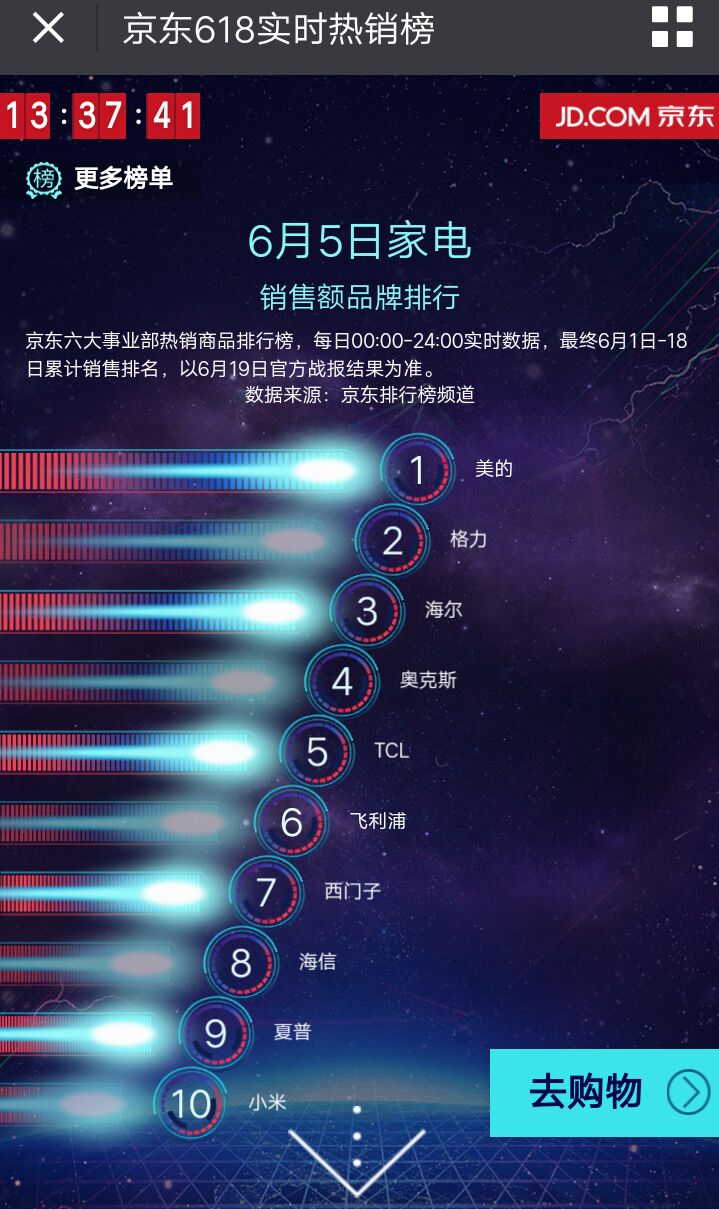
Task: Select rank 10 brand 小米
Action: (267, 1104)
